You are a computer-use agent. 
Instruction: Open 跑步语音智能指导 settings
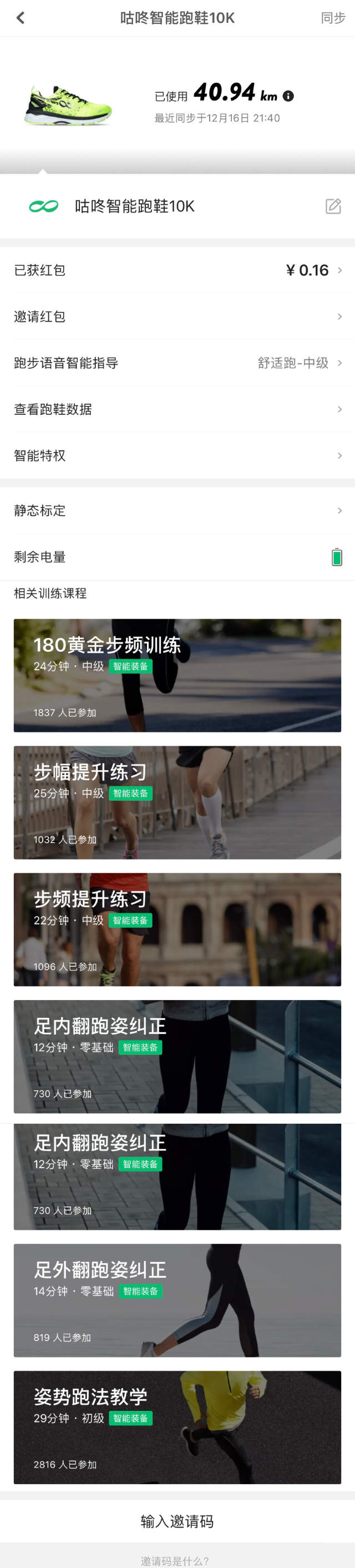coord(177,363)
